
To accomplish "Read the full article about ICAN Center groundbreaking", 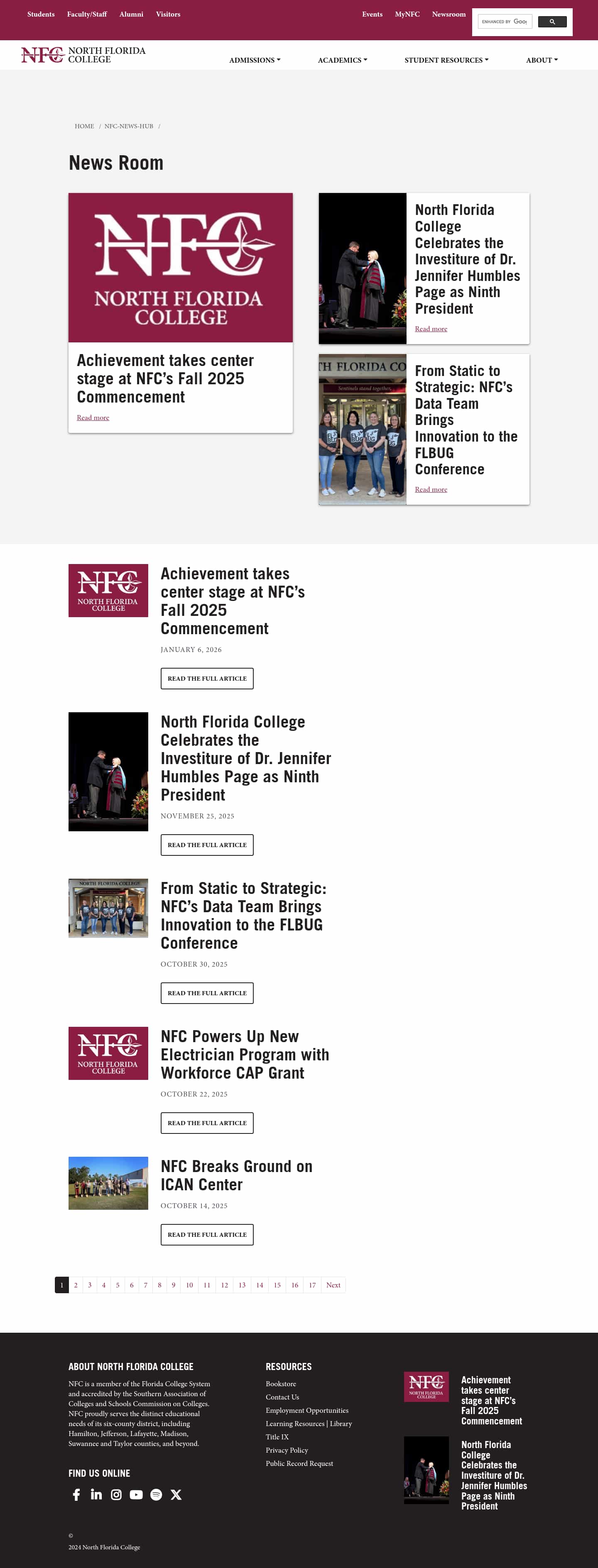I will [x=207, y=1234].
